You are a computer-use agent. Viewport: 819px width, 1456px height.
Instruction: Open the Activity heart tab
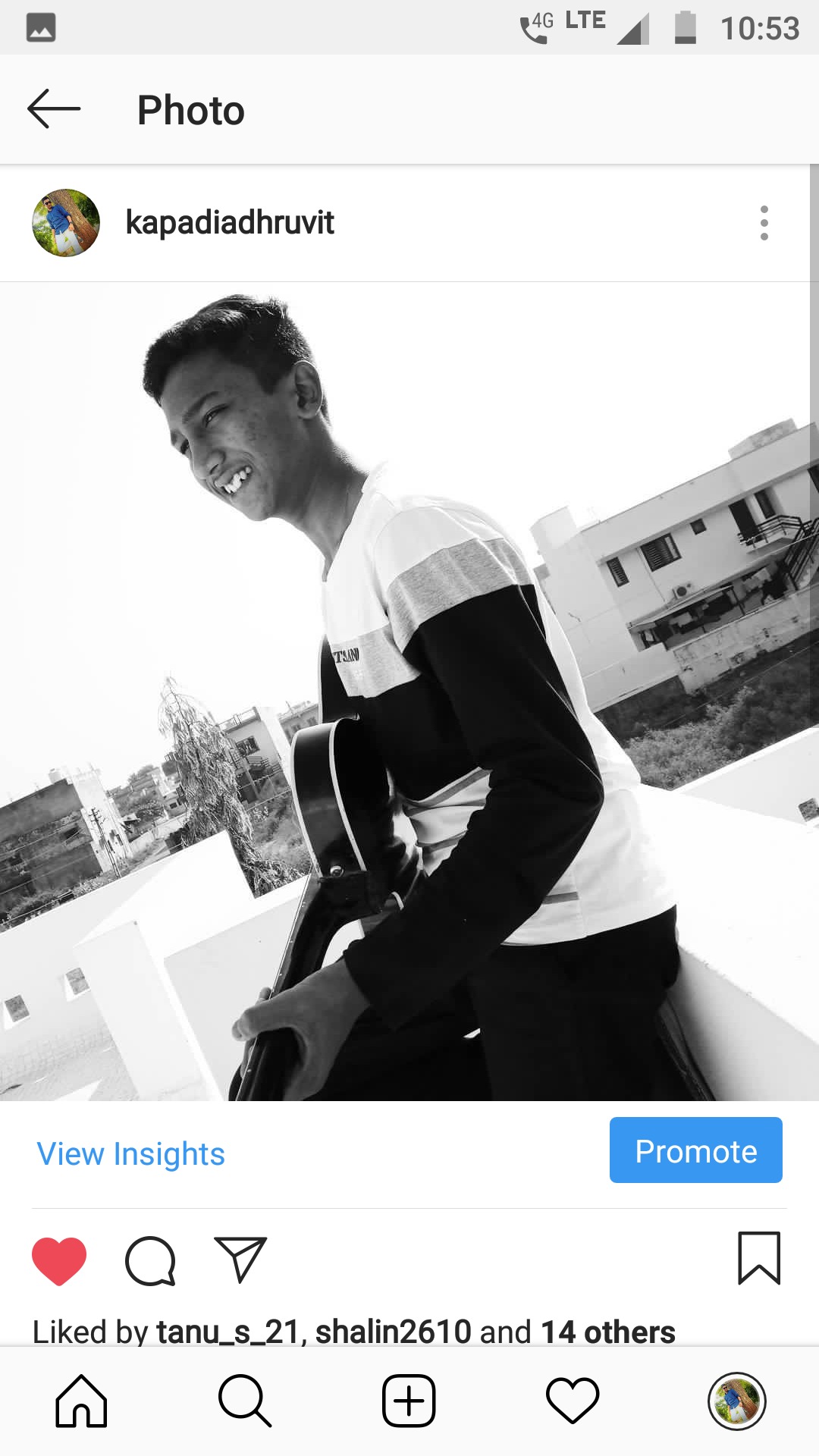tap(573, 1401)
